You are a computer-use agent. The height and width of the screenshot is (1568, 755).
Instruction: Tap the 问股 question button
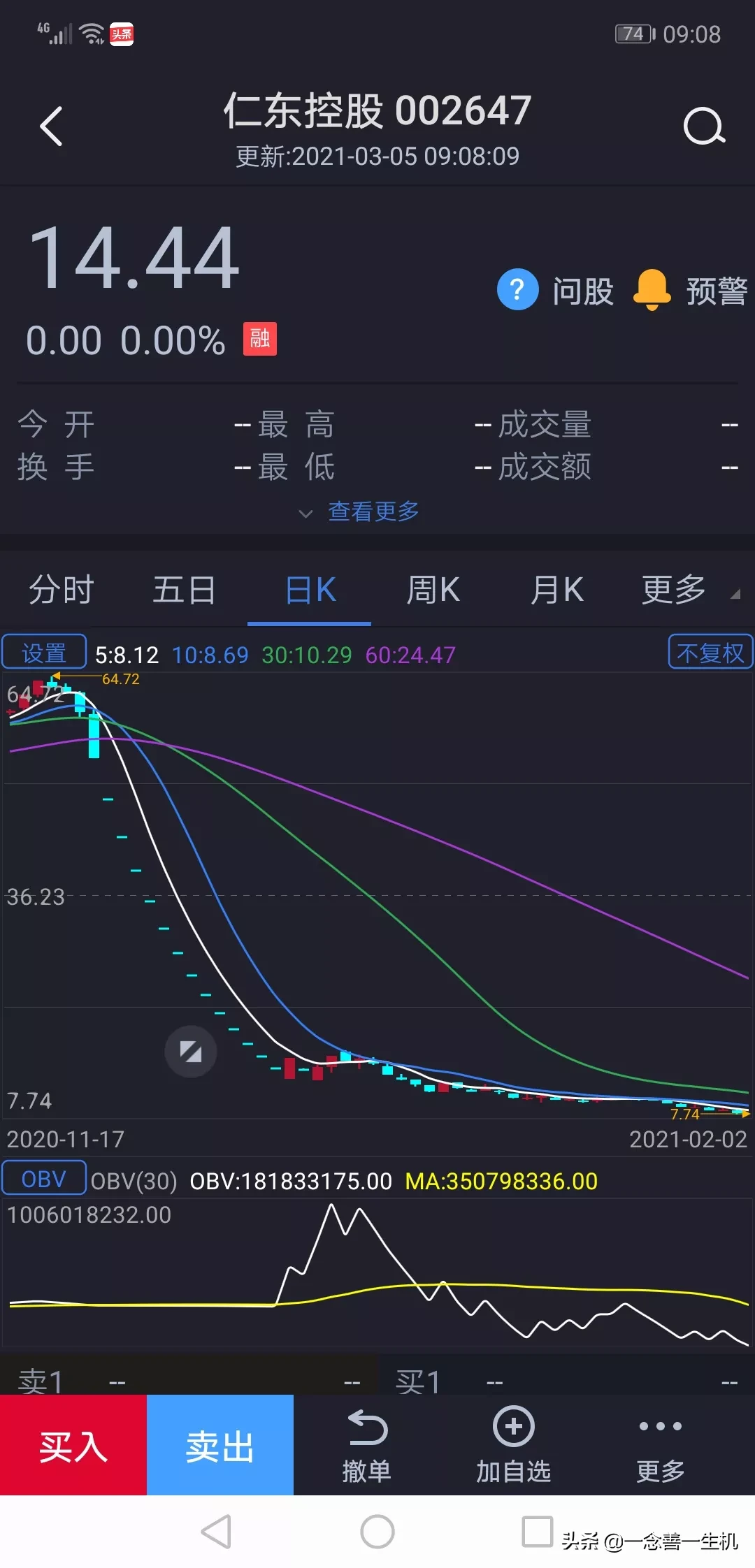(555, 290)
